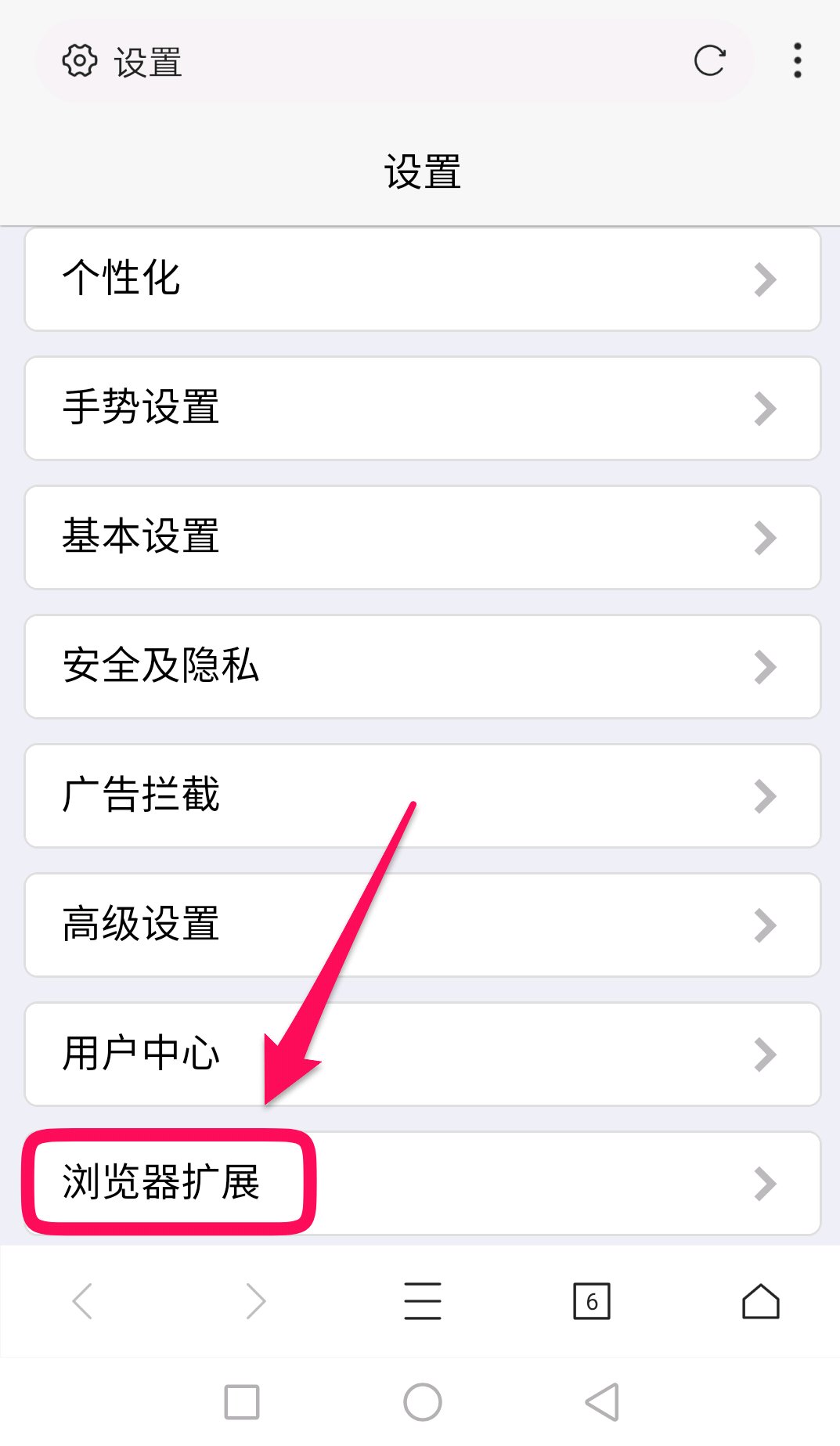
Task: Enter 高级设置
Action: click(x=423, y=925)
